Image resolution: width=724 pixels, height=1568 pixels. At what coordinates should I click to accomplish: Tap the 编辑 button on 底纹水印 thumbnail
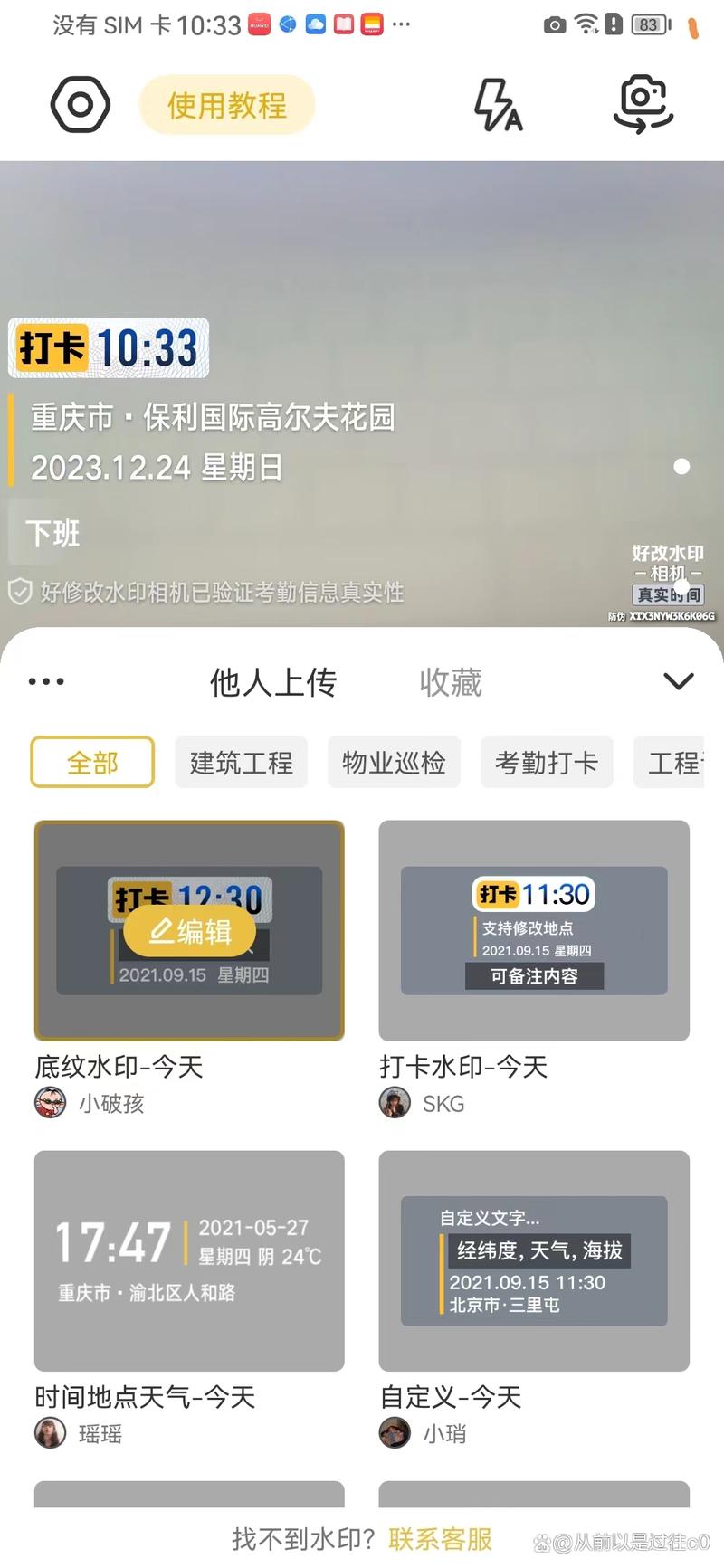click(x=188, y=931)
